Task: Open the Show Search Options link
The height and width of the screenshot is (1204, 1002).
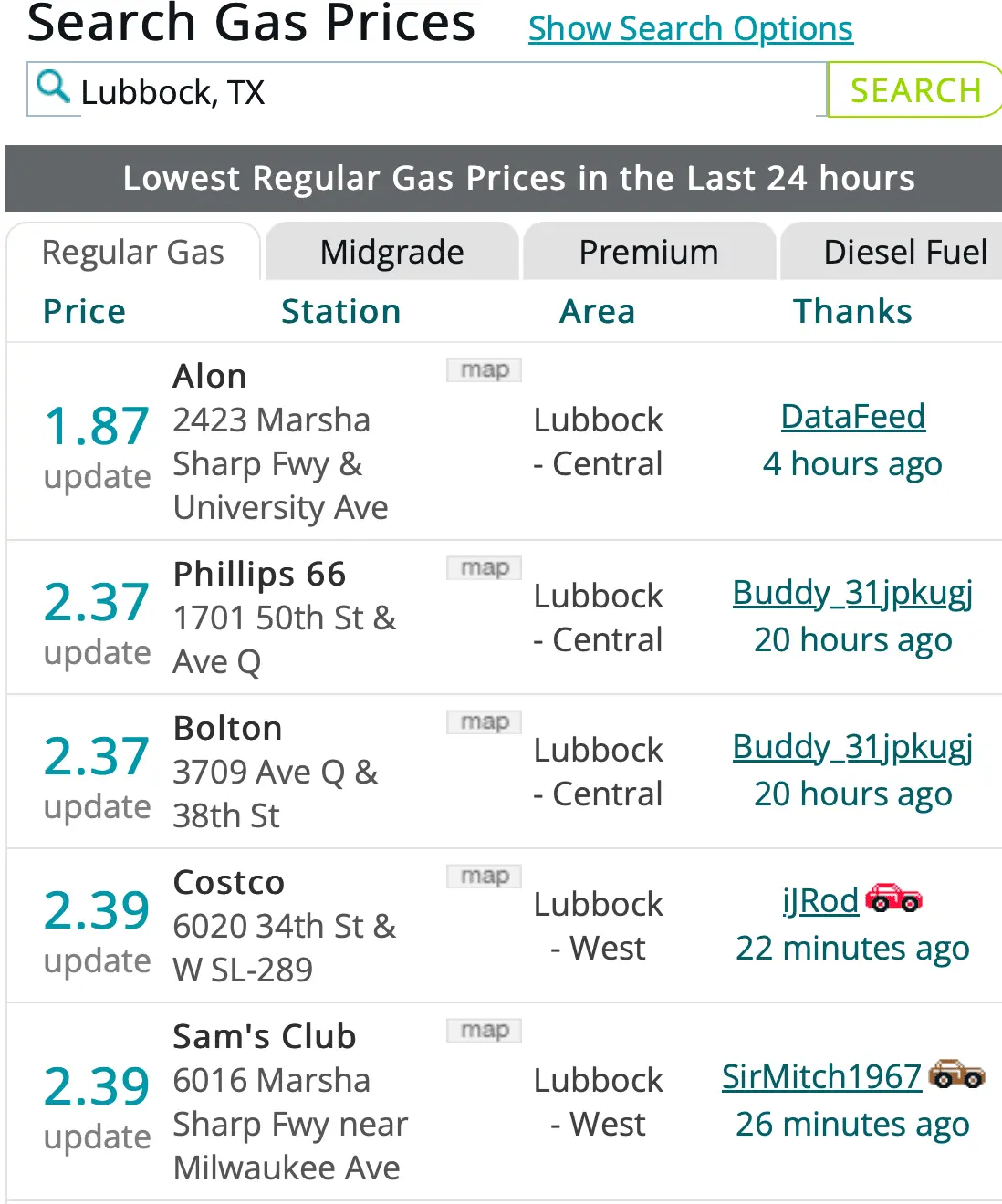Action: [690, 29]
